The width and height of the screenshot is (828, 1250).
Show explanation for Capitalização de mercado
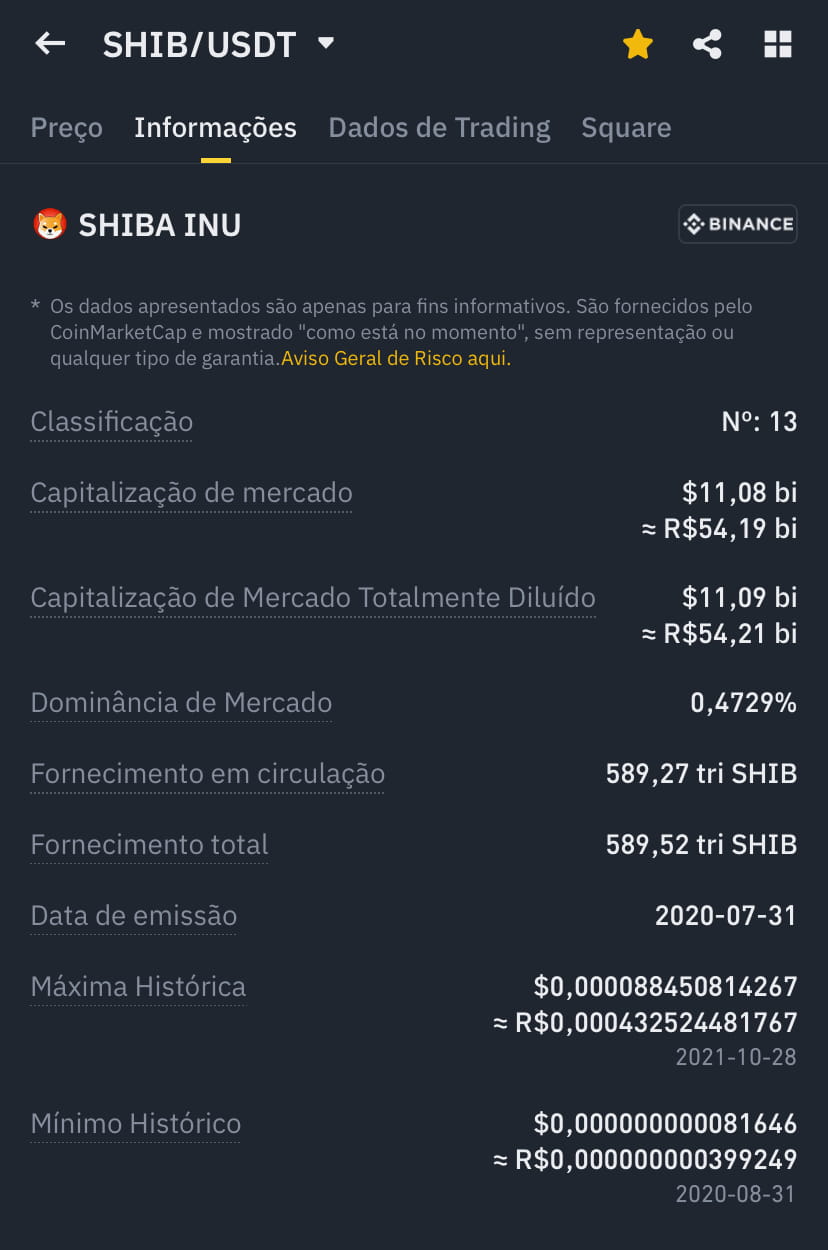[x=191, y=493]
